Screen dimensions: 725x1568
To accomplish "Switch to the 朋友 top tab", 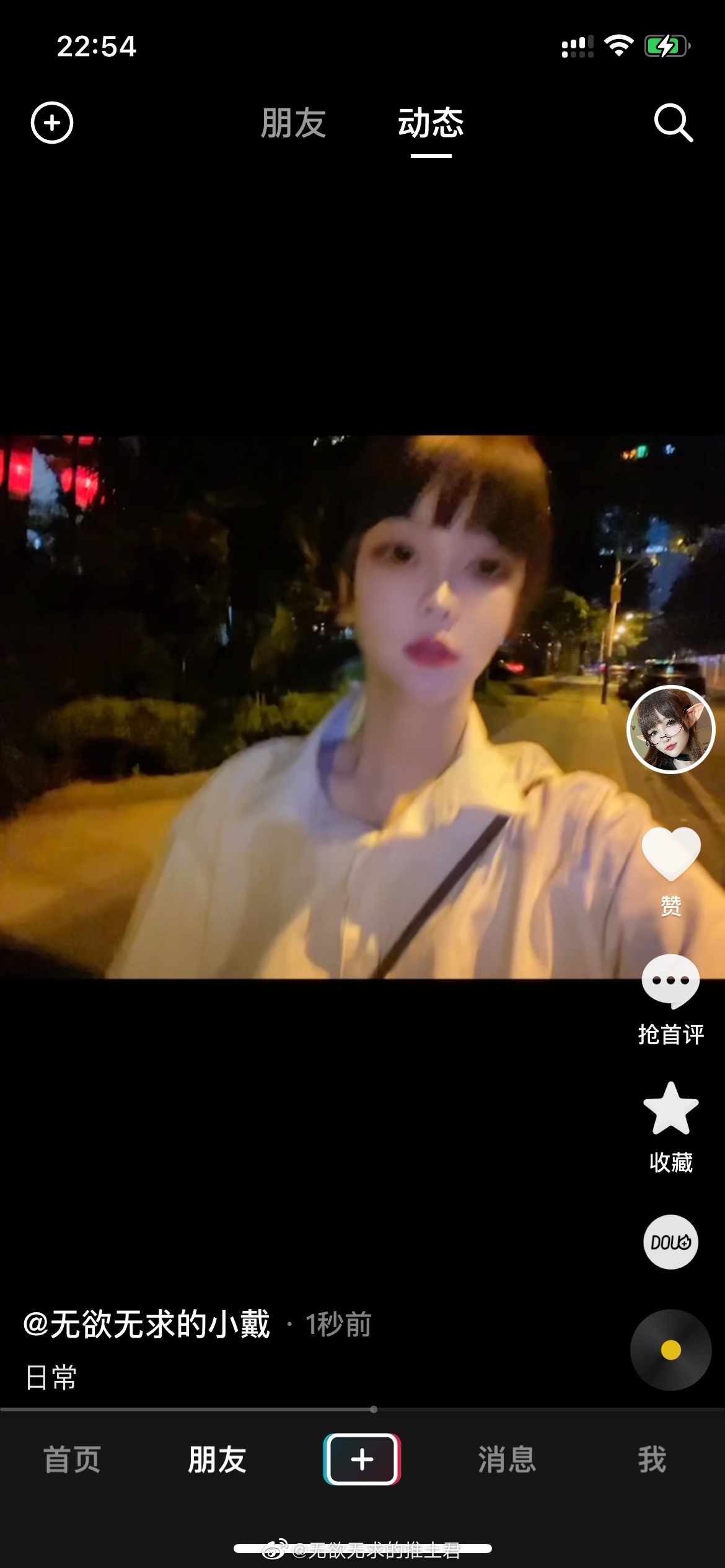I will 293,123.
